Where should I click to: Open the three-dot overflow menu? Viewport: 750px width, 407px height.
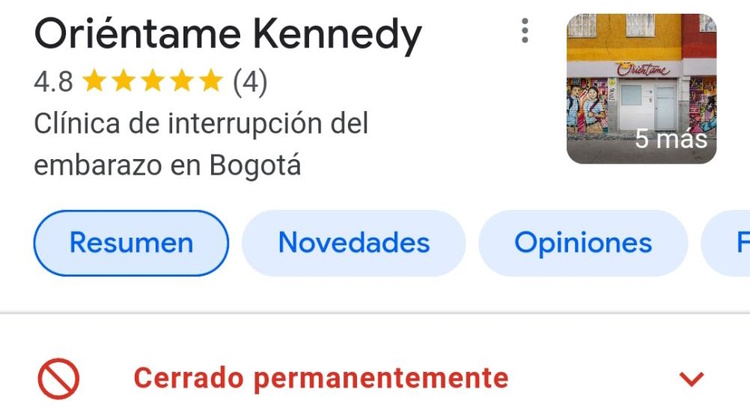coord(524,31)
